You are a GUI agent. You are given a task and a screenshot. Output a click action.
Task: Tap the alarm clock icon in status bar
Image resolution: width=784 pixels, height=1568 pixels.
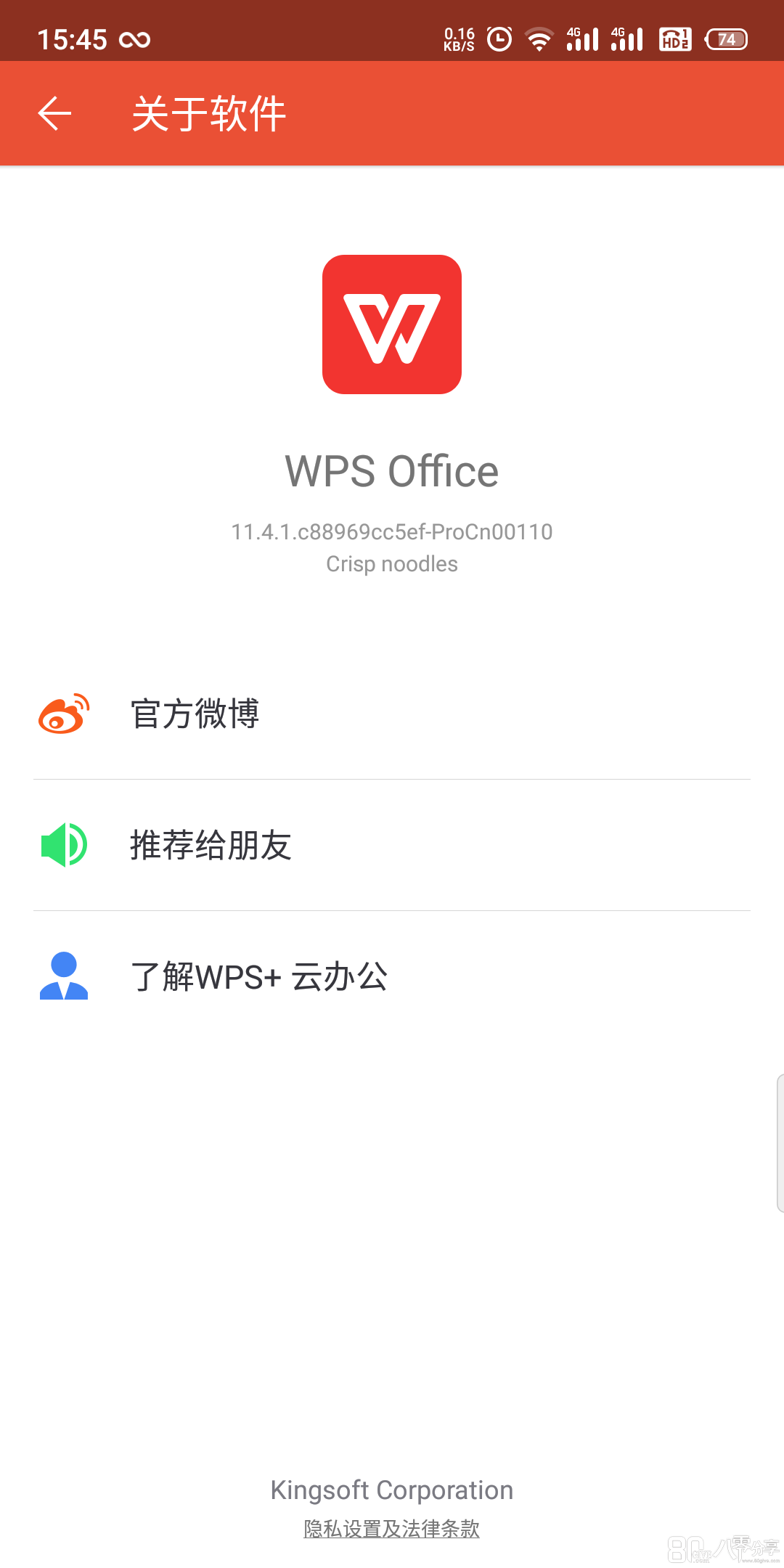coord(499,38)
